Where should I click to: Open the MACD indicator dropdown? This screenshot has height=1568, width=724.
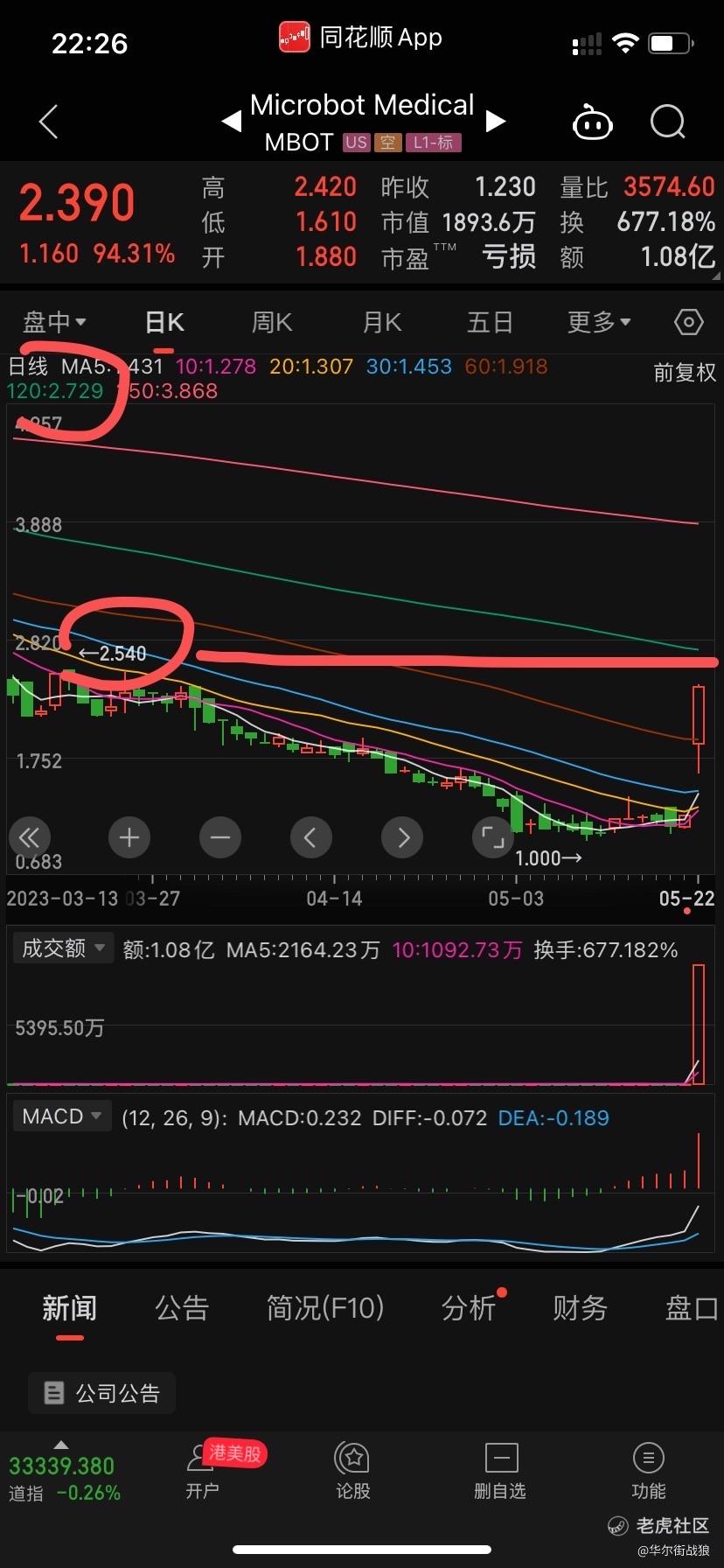[62, 1116]
